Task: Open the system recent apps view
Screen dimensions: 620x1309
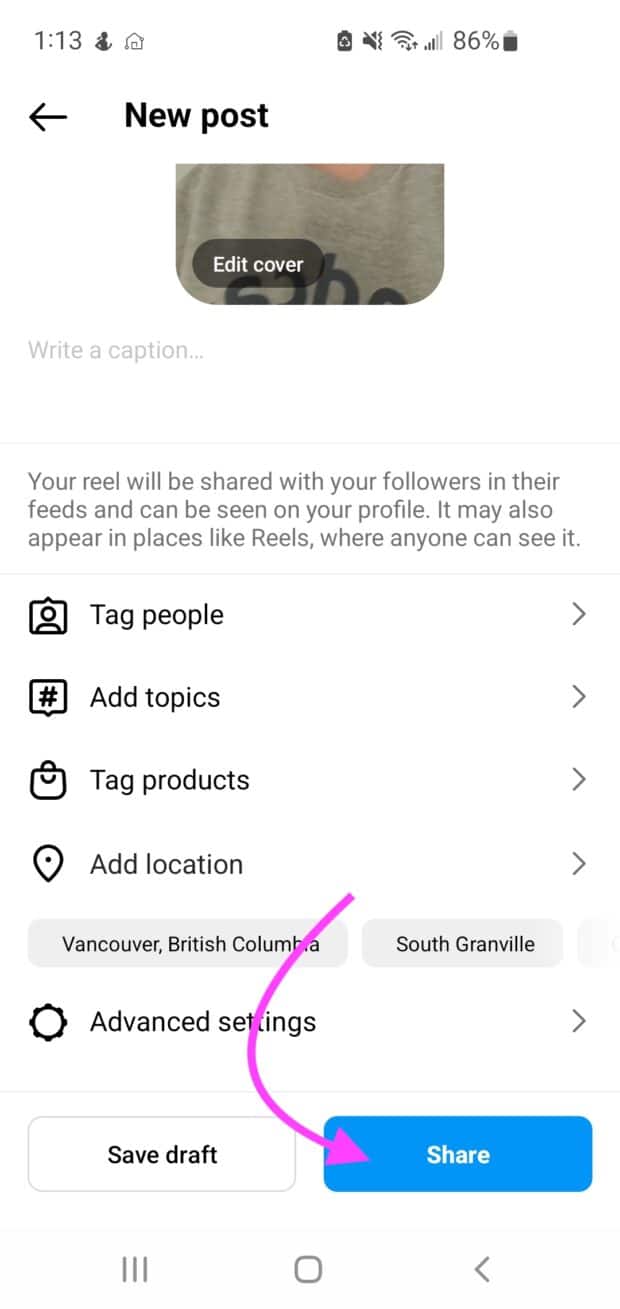Action: pos(134,1269)
